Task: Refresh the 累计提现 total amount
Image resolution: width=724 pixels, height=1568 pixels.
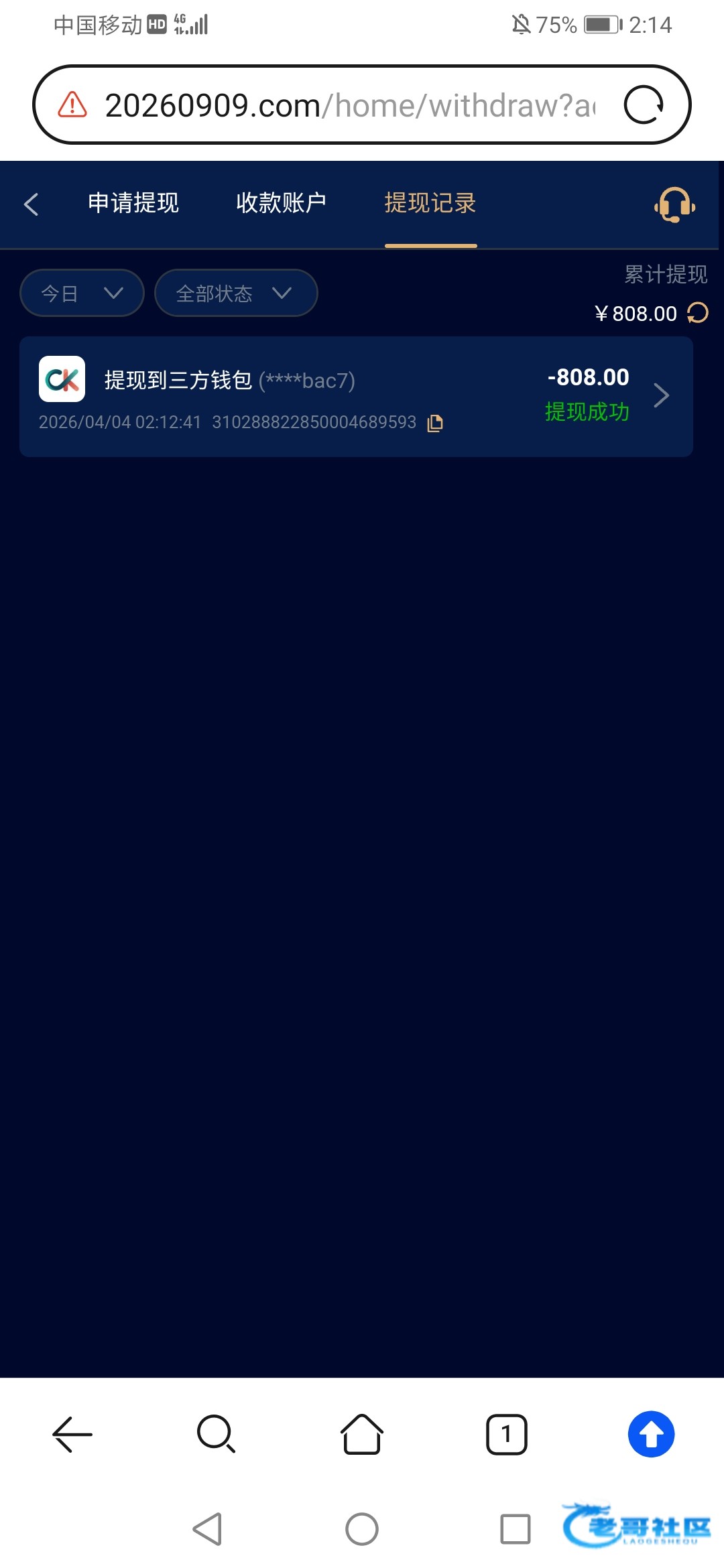Action: (698, 313)
